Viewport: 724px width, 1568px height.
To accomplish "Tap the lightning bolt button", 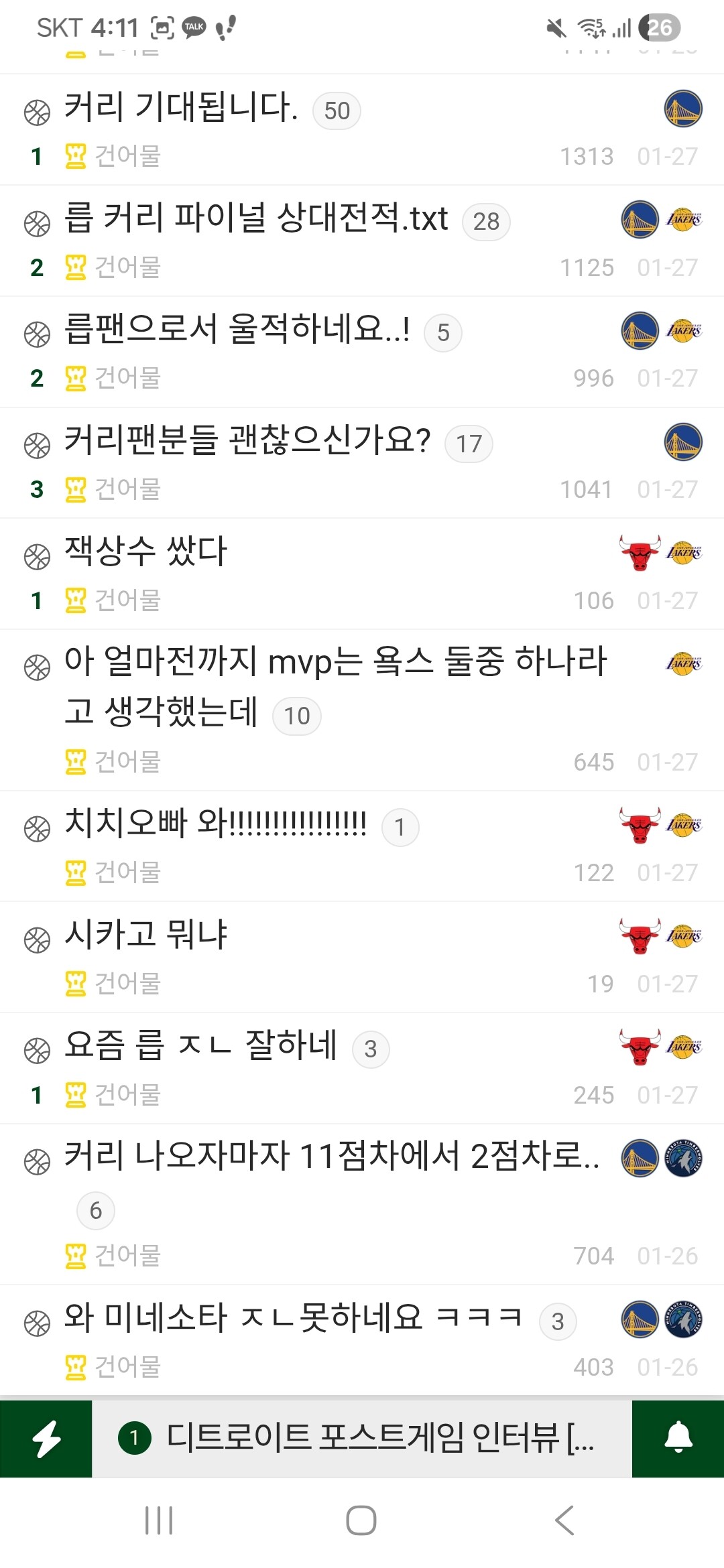I will (x=46, y=1439).
